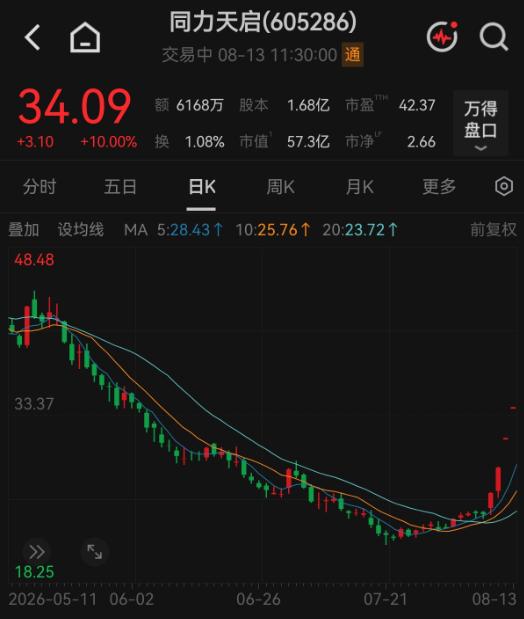Open chart settings hexagon icon
524x619 pixels.
click(x=504, y=186)
